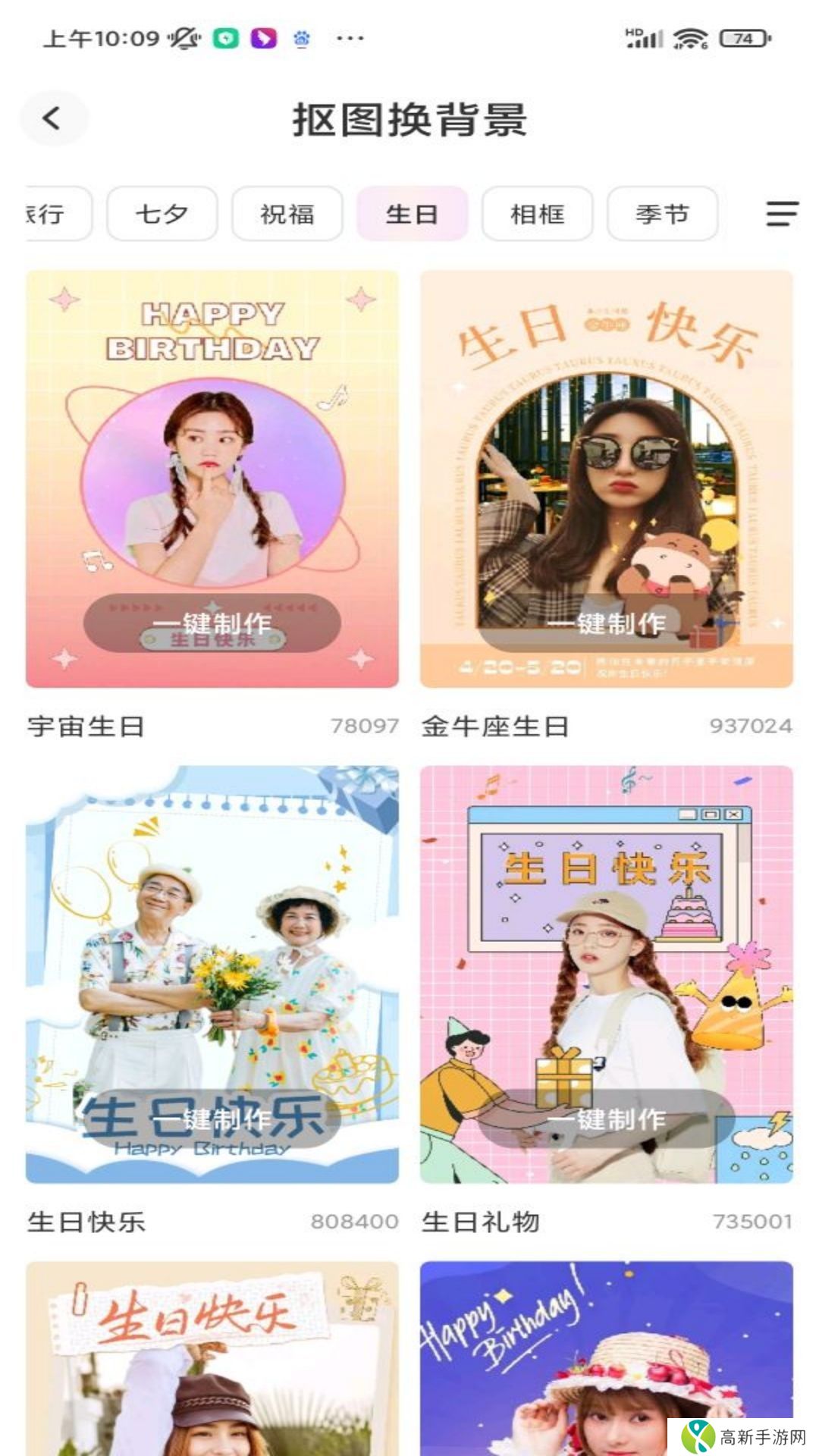
Task: Switch to the 七夕 category tab
Action: tap(162, 214)
